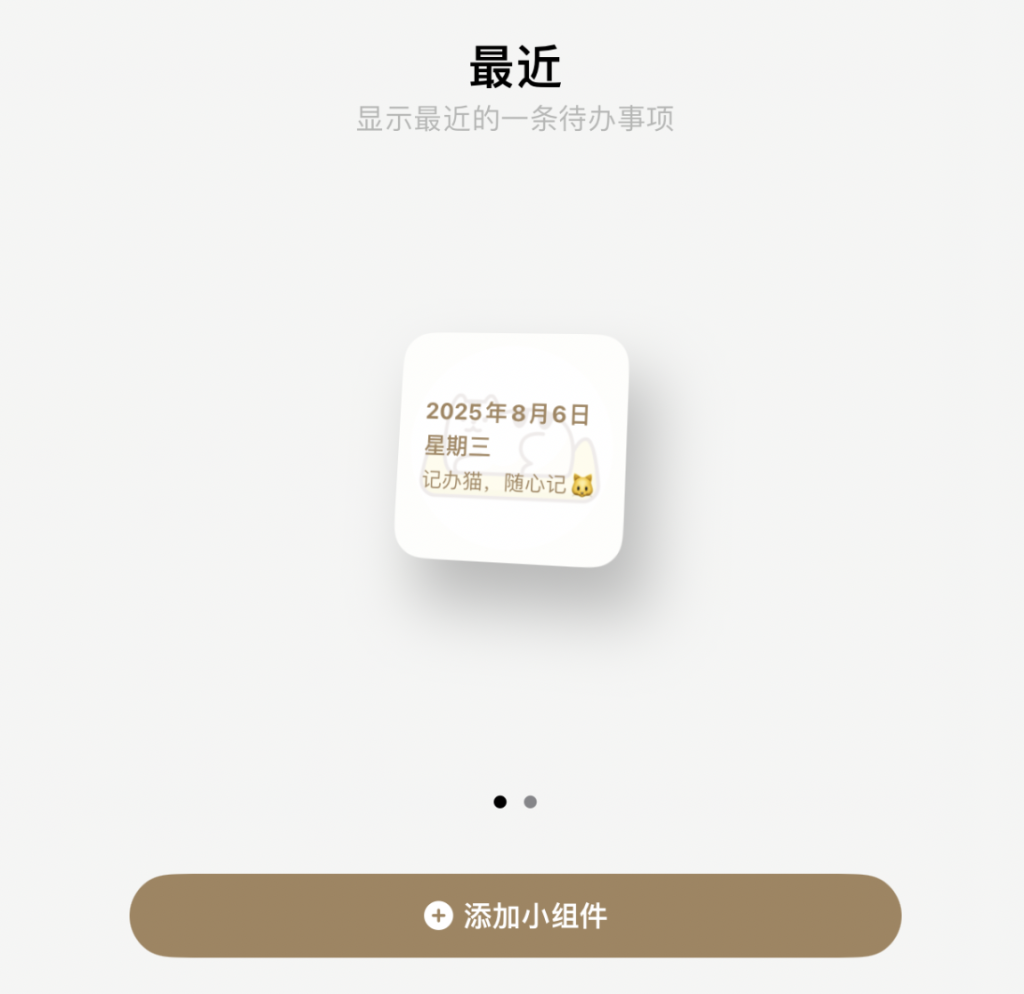This screenshot has height=994, width=1024.
Task: Go to the second widget size page dot
Action: click(x=530, y=802)
